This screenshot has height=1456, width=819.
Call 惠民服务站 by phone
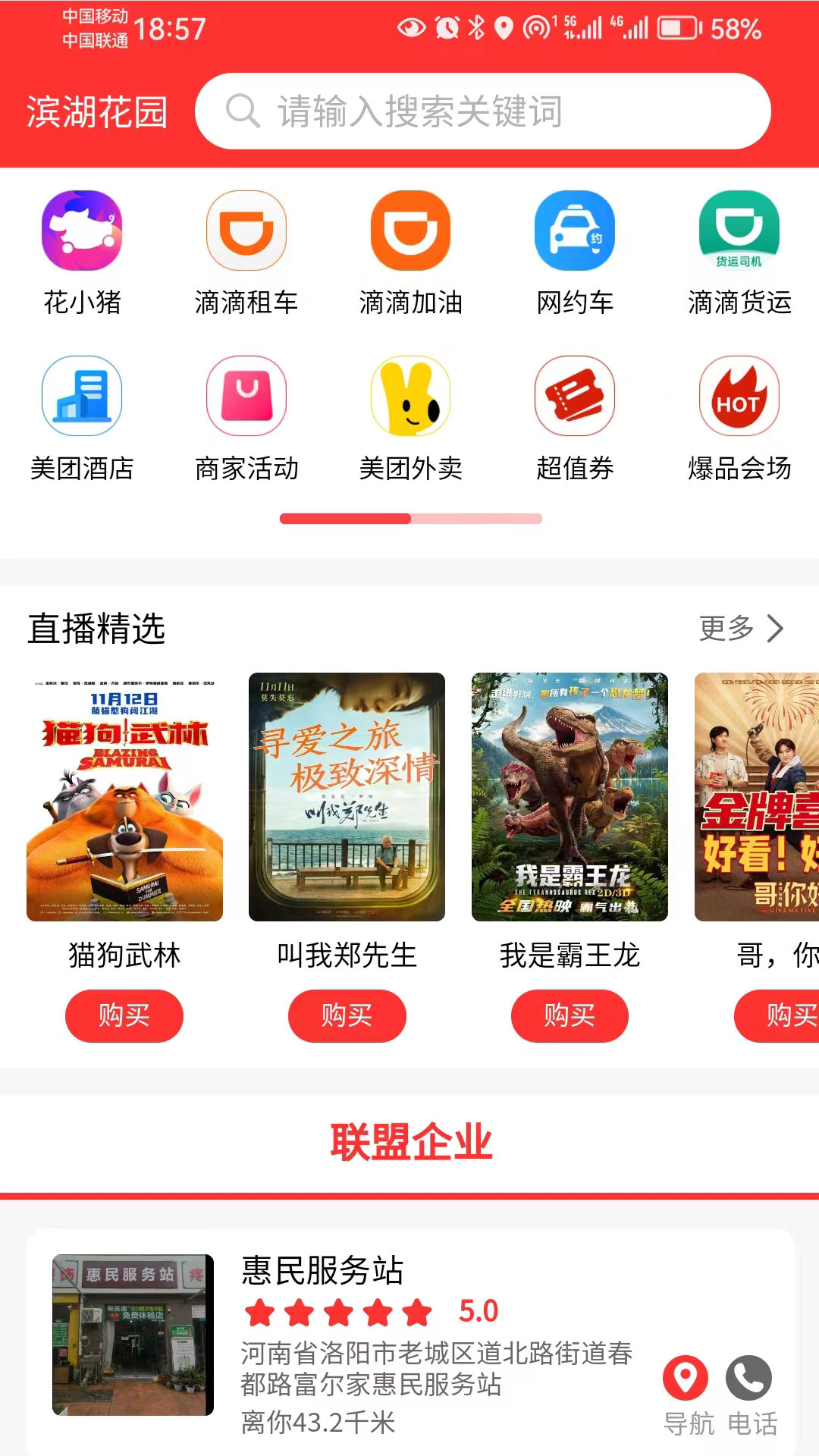(750, 1394)
